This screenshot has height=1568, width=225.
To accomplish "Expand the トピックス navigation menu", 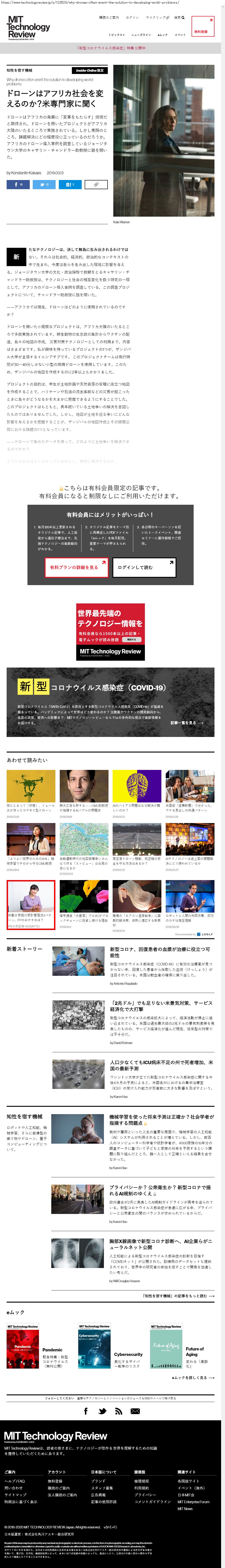I will pyautogui.click(x=117, y=35).
